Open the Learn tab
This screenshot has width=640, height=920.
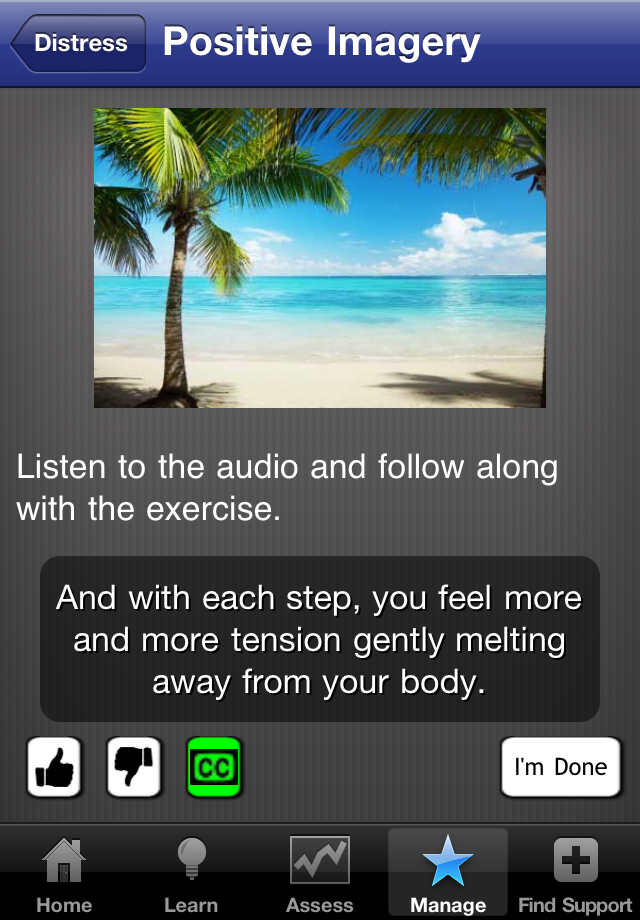coord(191,873)
